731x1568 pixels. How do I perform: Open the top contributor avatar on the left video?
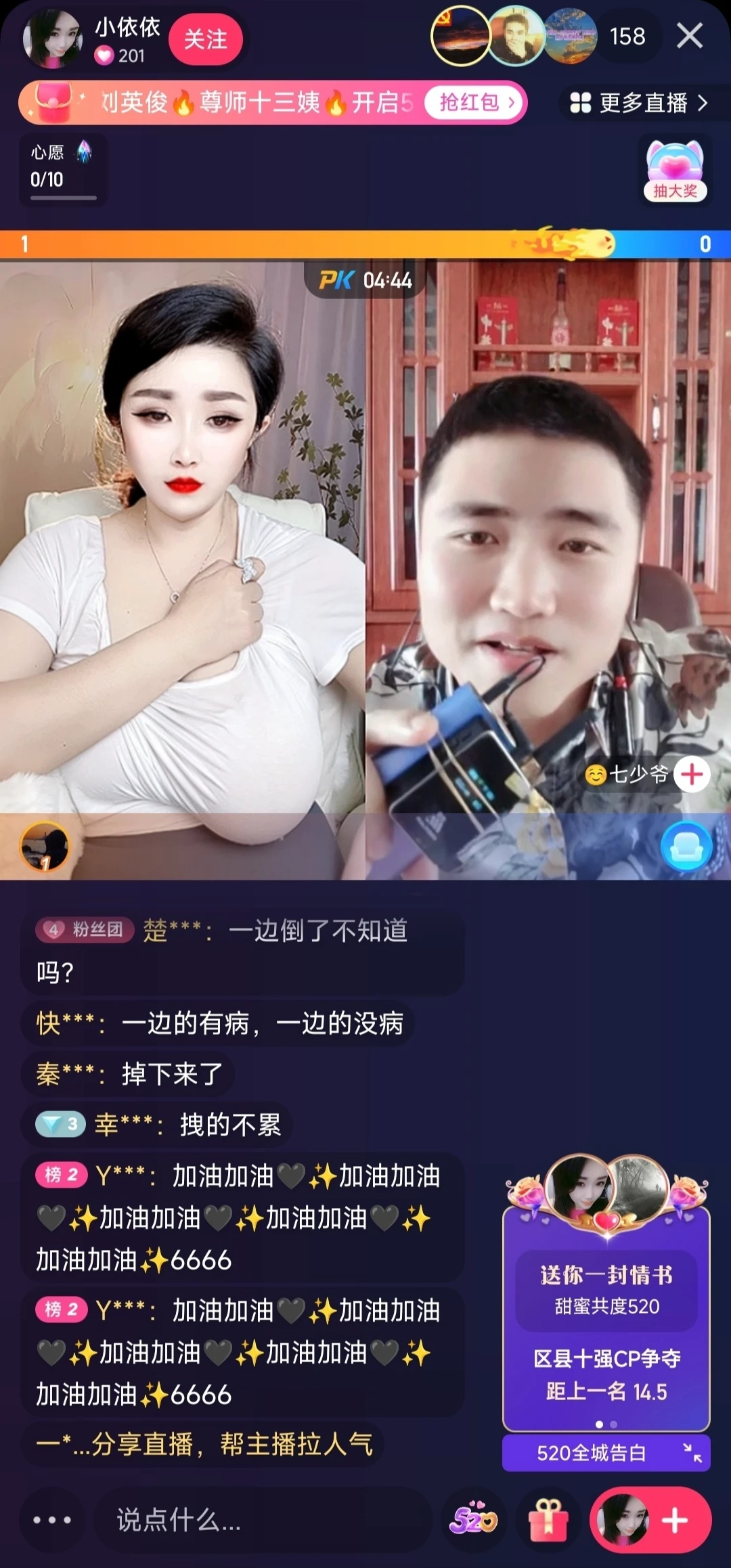point(45,847)
